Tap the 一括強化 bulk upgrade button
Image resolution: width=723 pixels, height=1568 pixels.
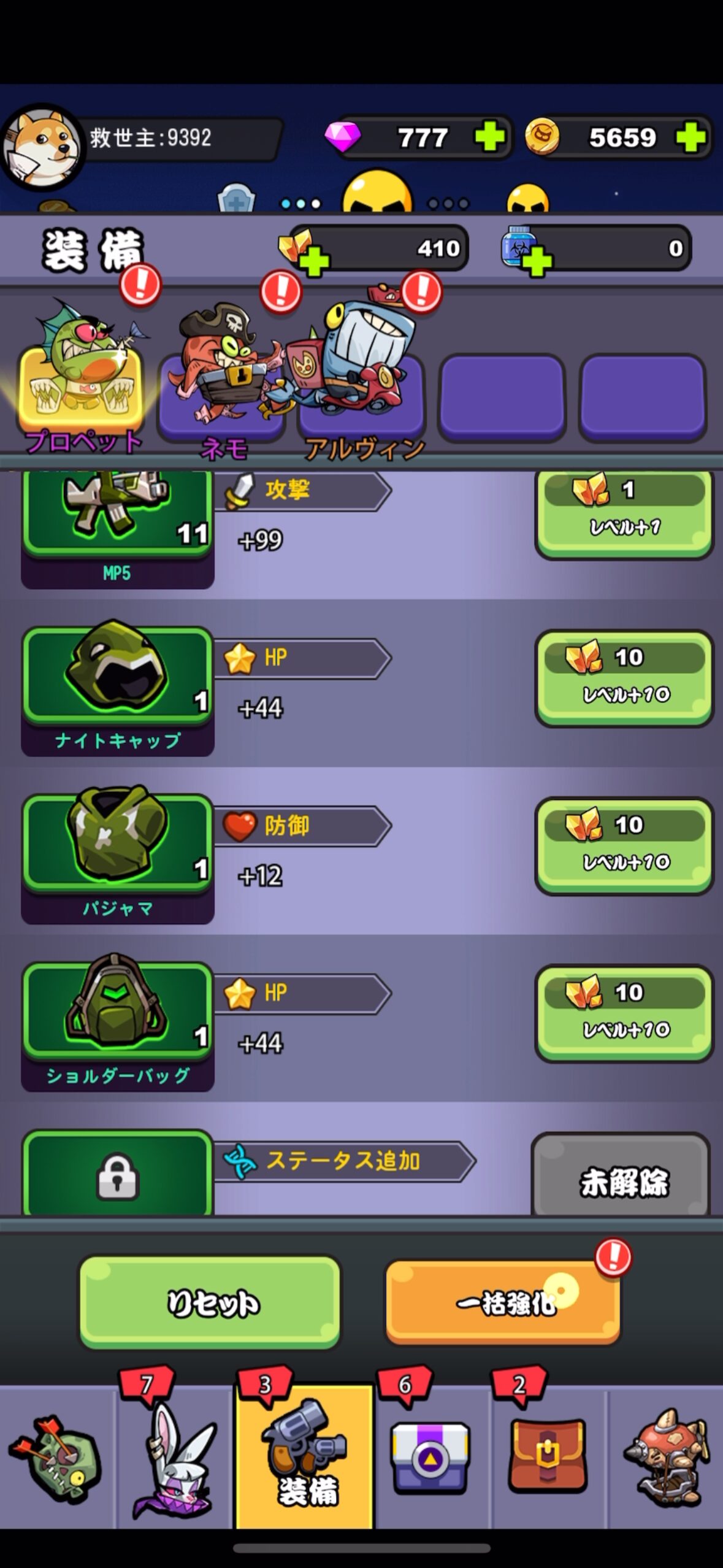[x=503, y=1302]
